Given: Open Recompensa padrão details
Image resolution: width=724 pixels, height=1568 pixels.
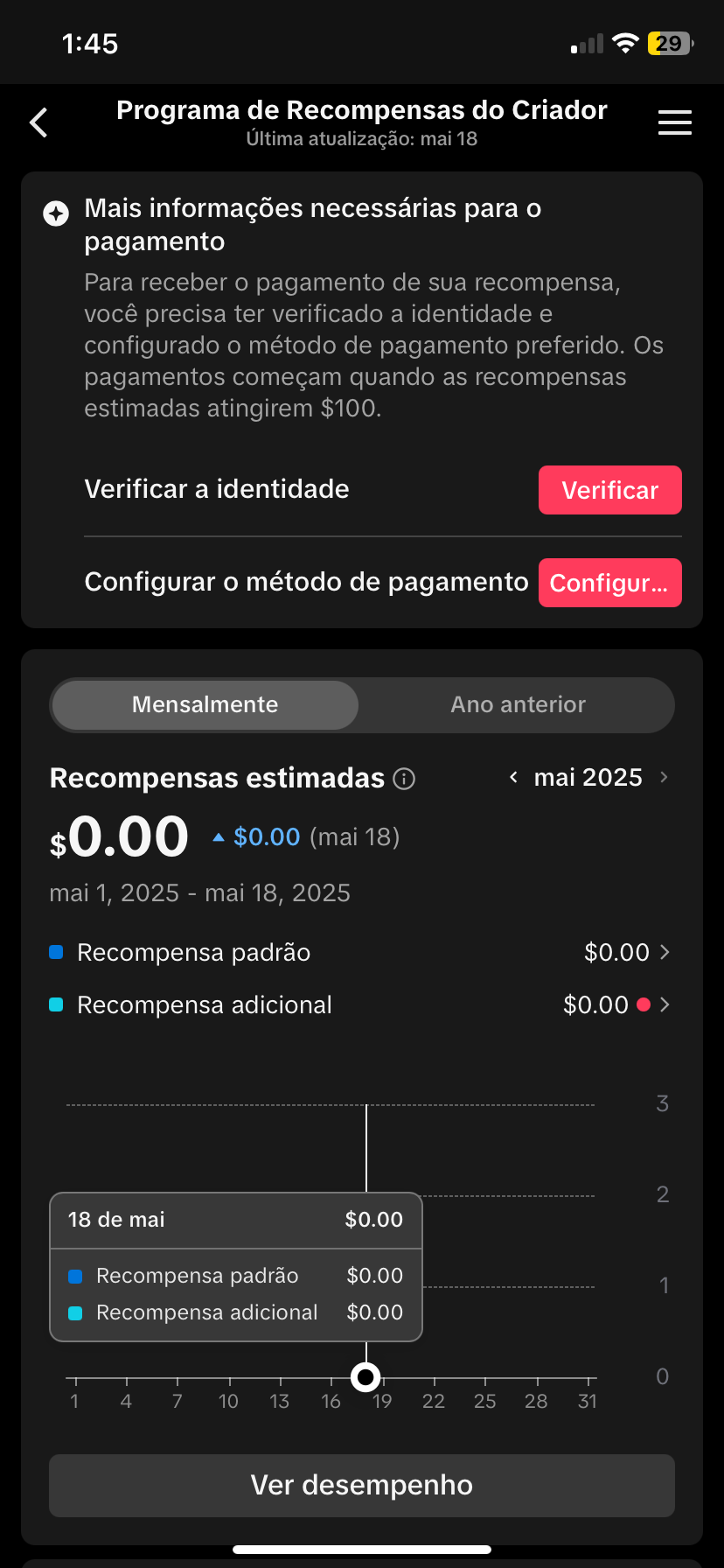Looking at the screenshot, I should click(x=360, y=952).
